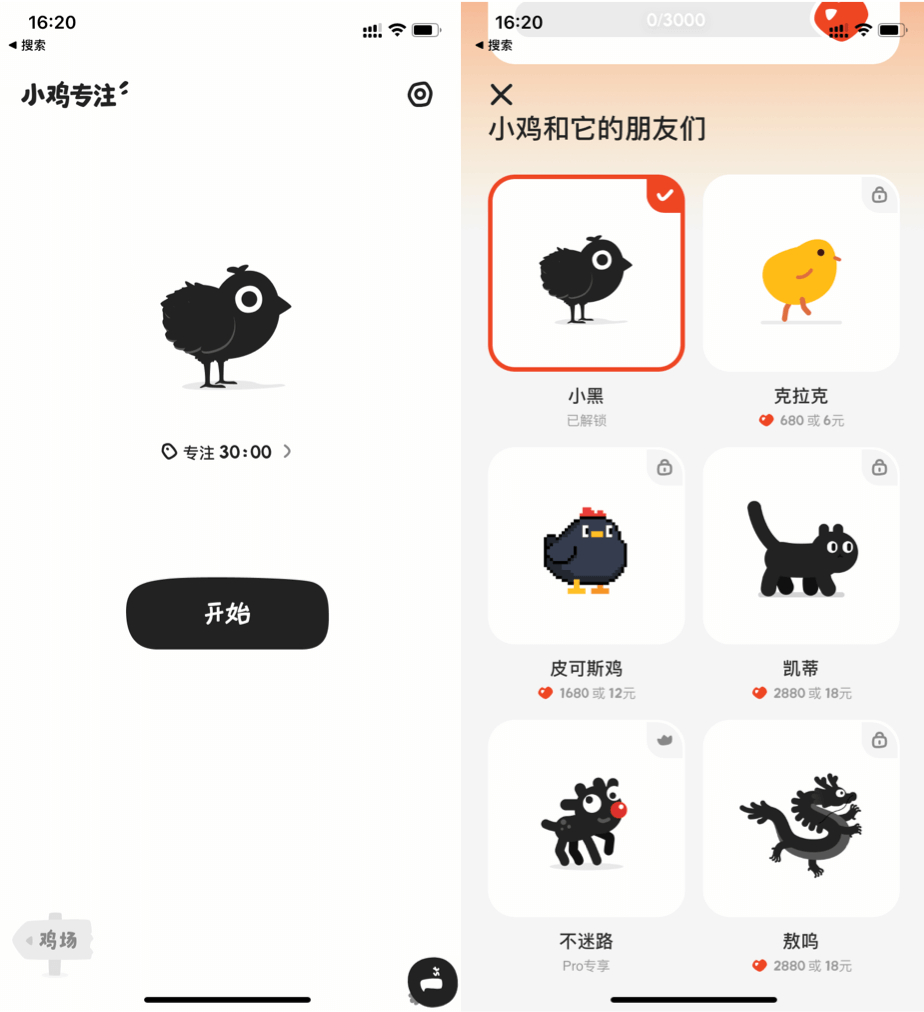
Task: Select the unlocked 小黑 chick
Action: [586, 273]
